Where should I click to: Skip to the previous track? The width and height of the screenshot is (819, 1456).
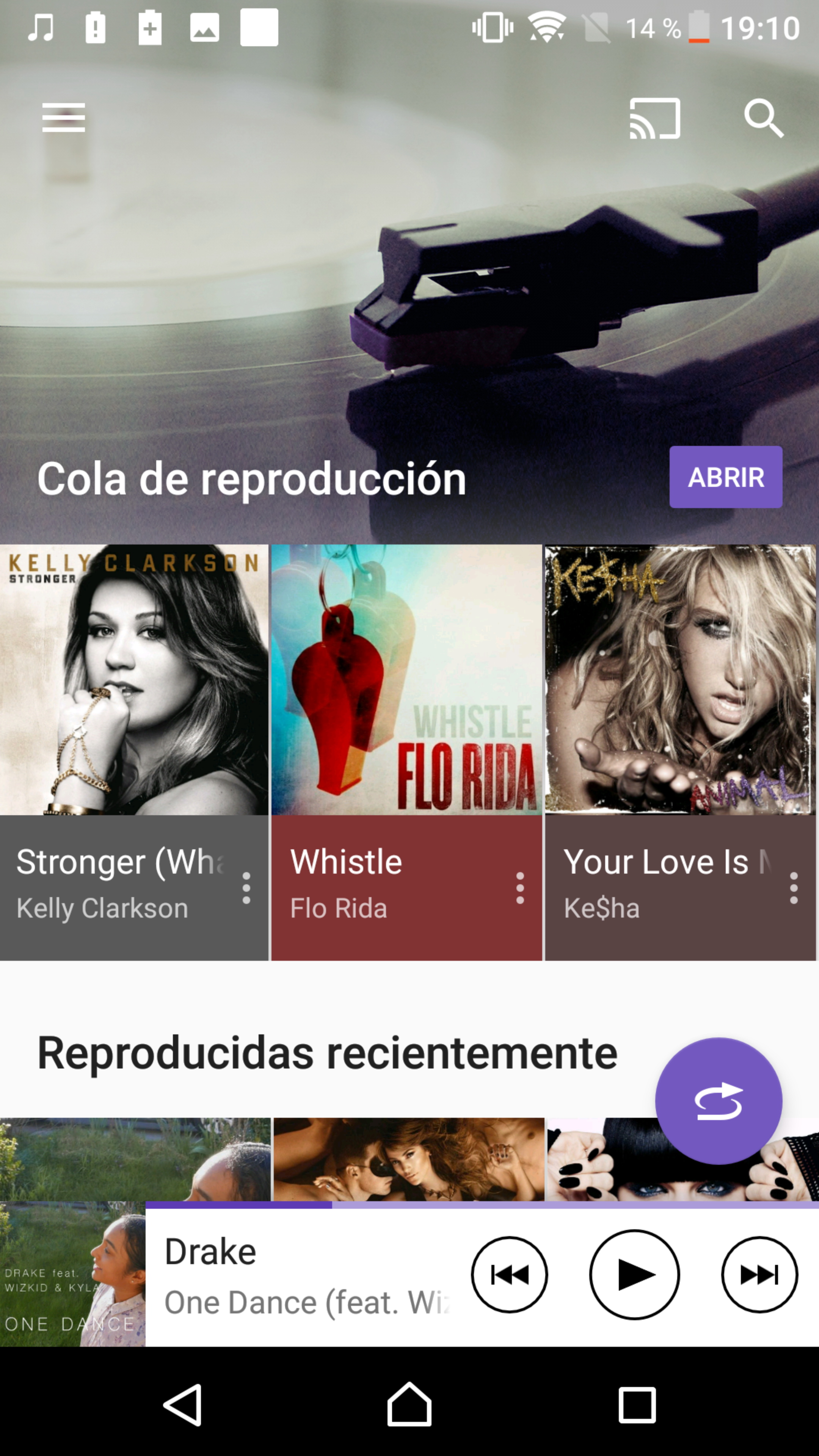click(509, 1274)
